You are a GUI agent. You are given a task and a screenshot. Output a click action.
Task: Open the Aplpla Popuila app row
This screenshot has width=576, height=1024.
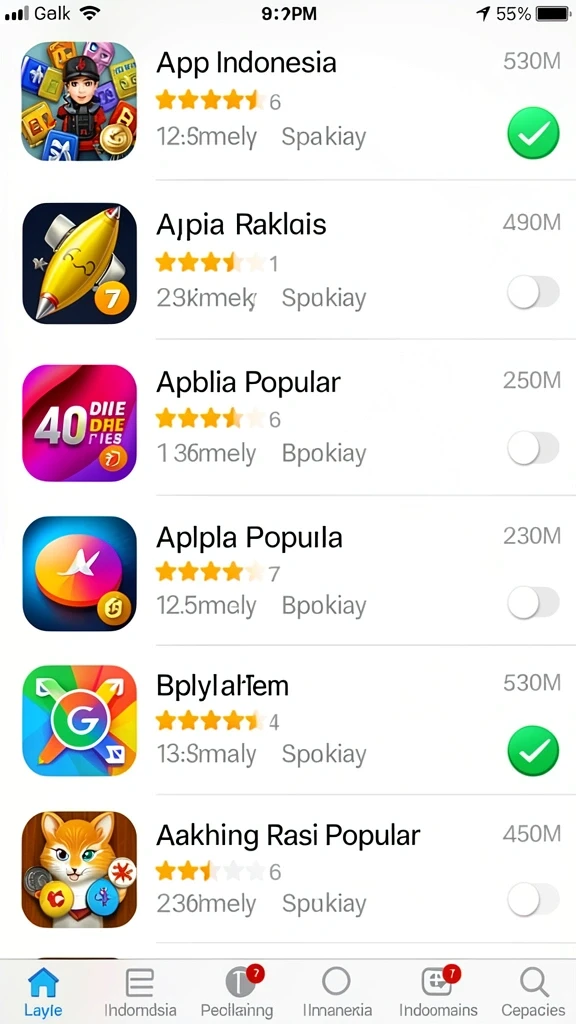tap(288, 571)
